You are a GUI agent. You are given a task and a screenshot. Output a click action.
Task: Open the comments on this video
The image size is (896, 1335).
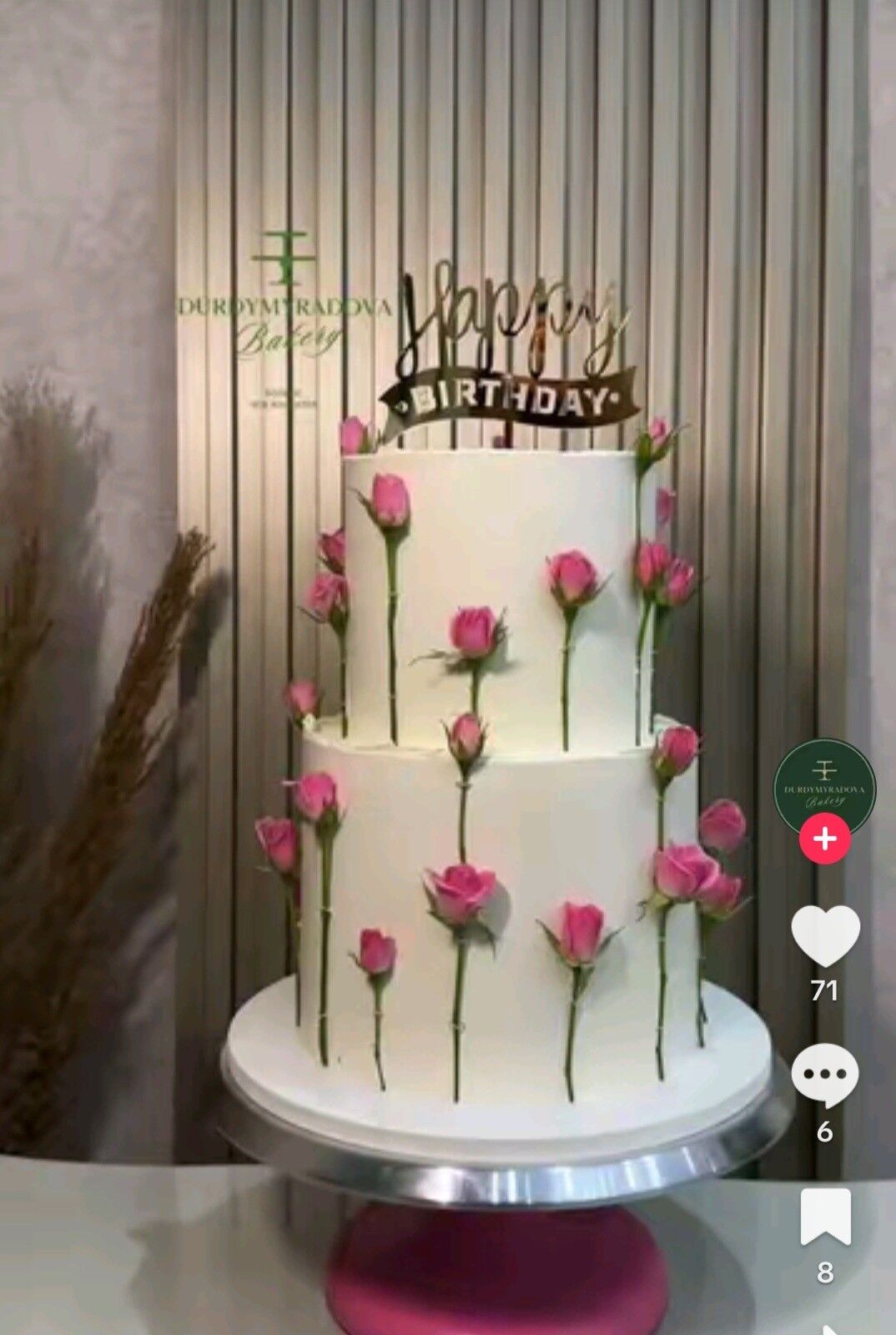[x=824, y=1076]
